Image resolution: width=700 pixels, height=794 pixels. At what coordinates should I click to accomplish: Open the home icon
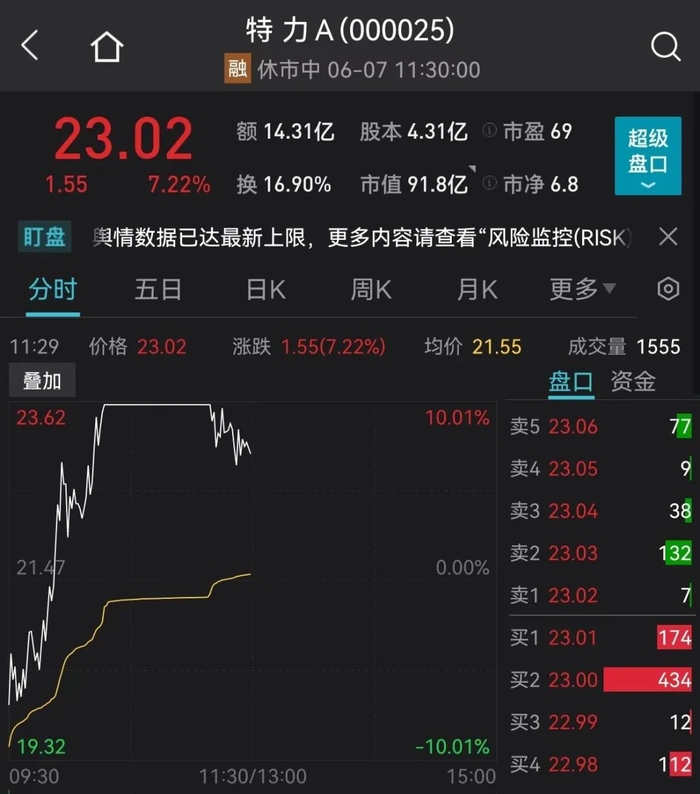(x=107, y=46)
